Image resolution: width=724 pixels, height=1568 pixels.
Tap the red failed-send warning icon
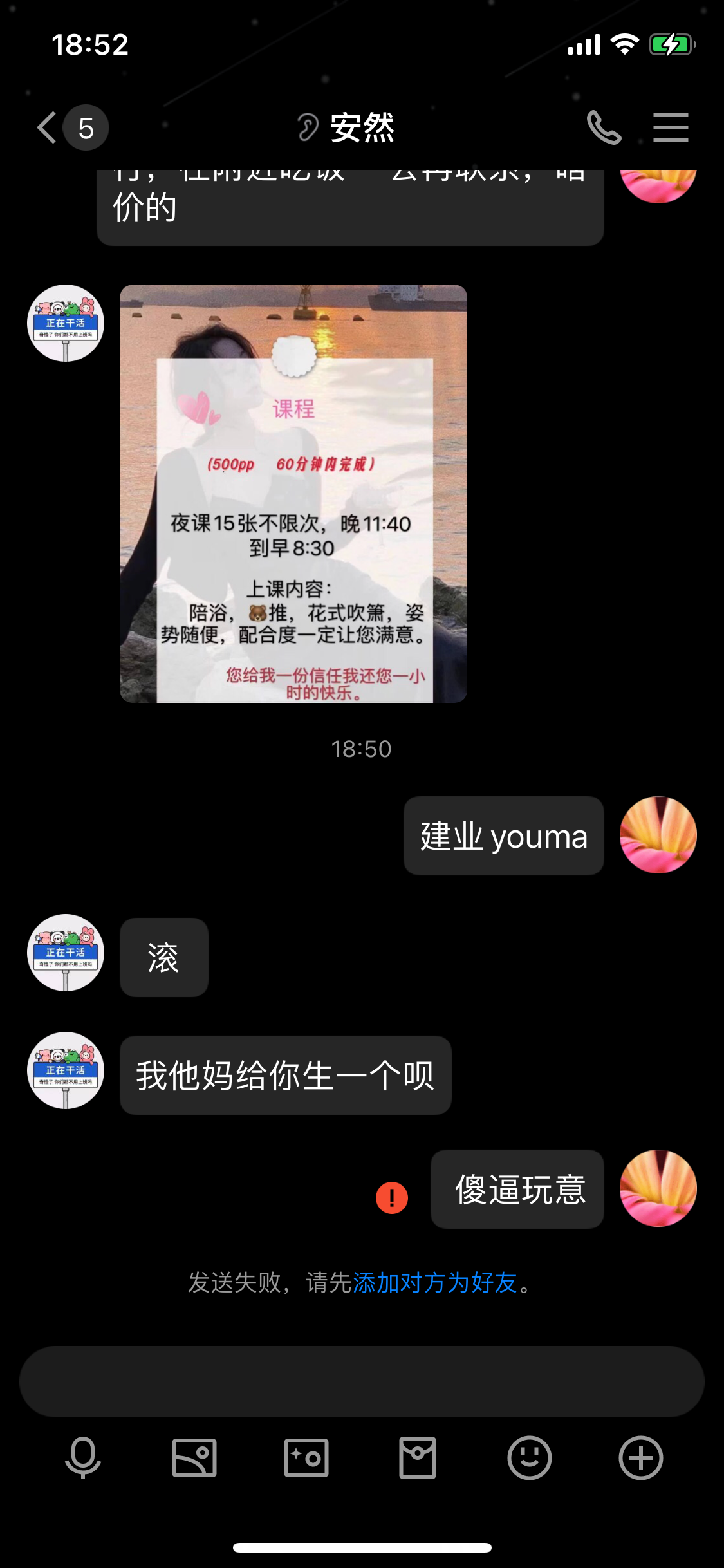coord(392,1197)
